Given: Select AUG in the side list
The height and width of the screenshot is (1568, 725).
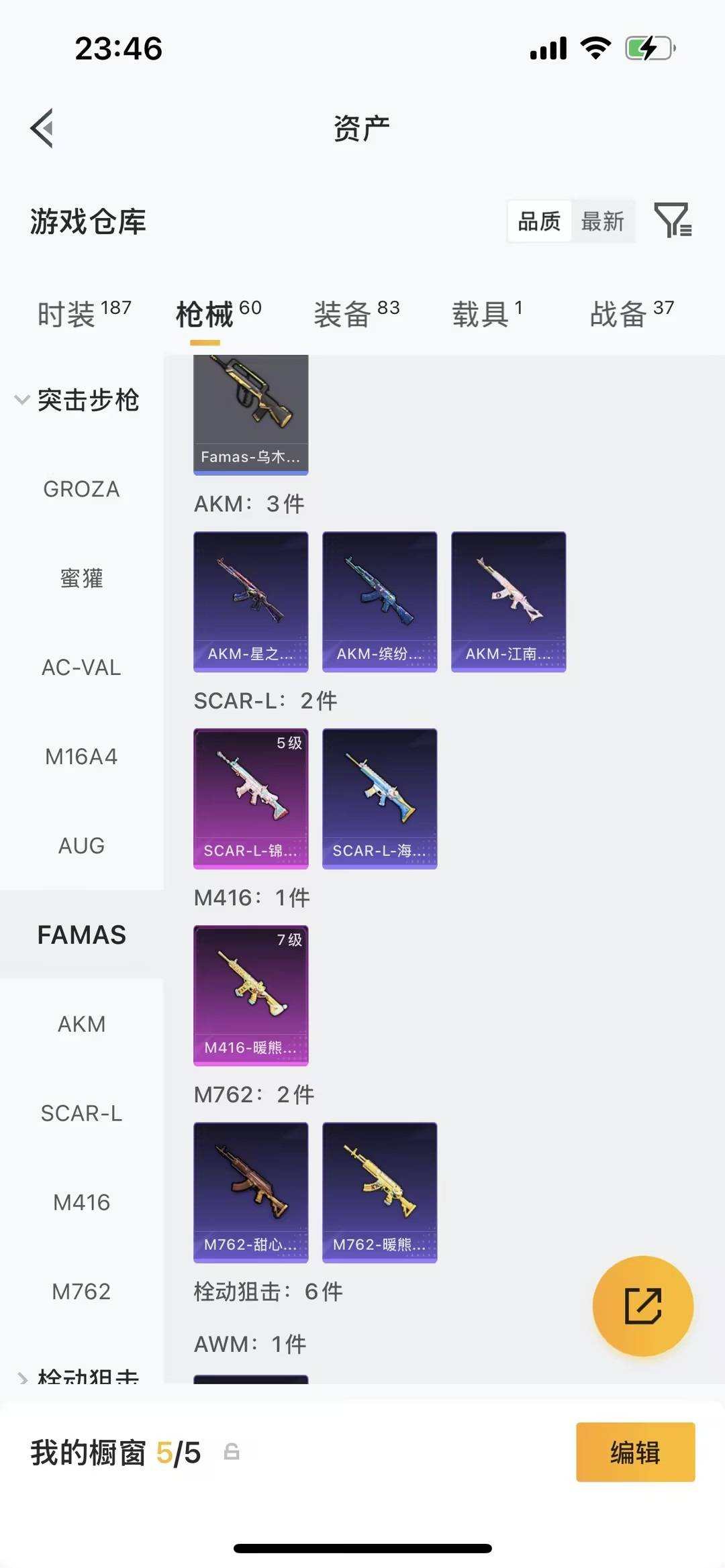Looking at the screenshot, I should pyautogui.click(x=81, y=845).
